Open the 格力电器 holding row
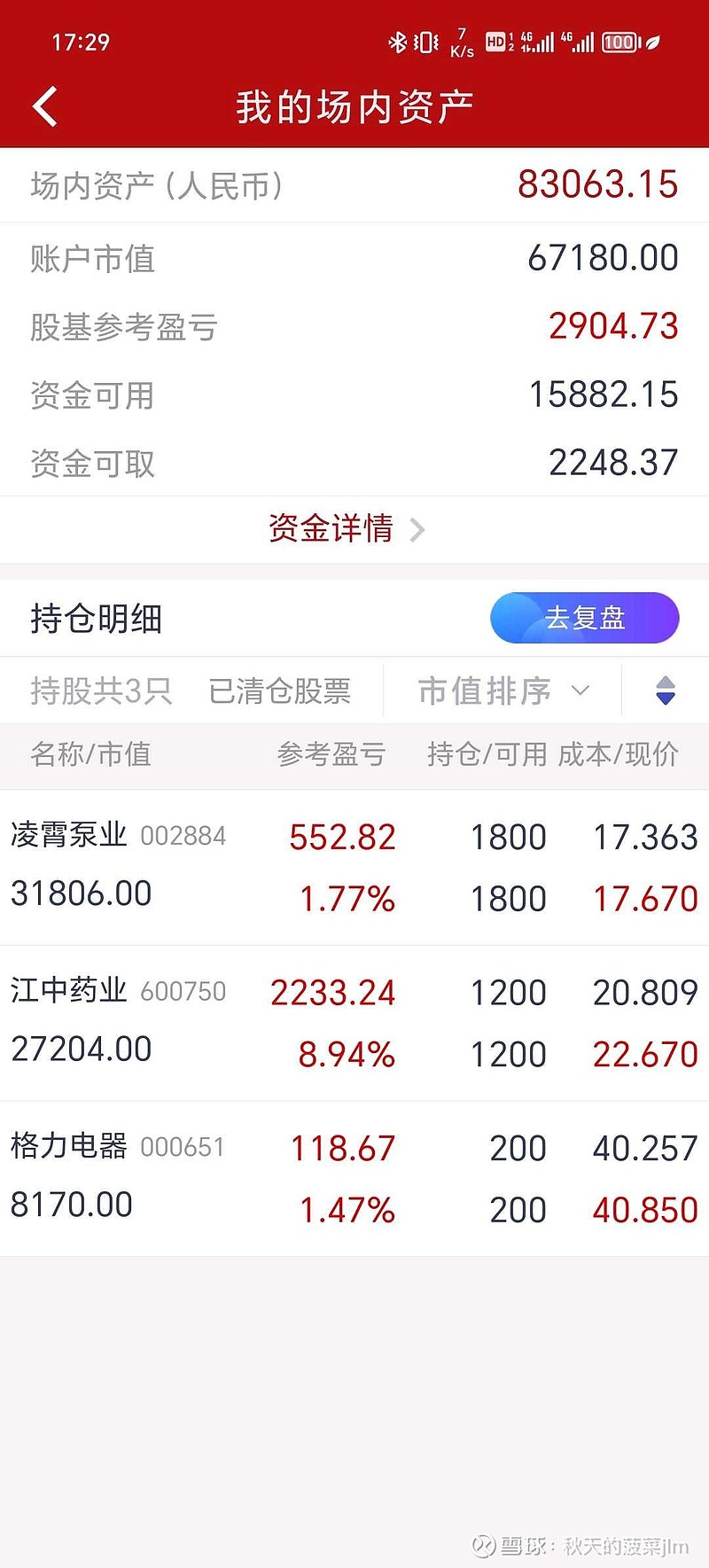Image resolution: width=709 pixels, height=1568 pixels. click(354, 1178)
